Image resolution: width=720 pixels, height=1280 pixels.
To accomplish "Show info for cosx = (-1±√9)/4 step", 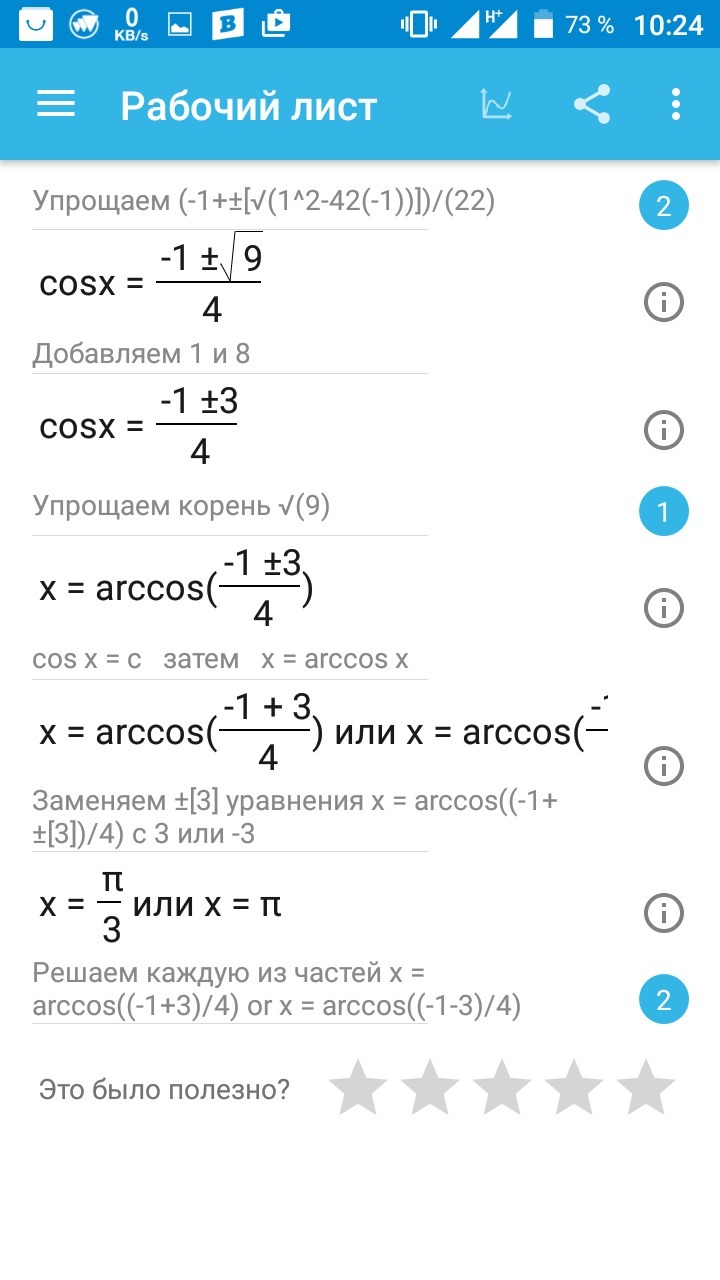I will 664,302.
